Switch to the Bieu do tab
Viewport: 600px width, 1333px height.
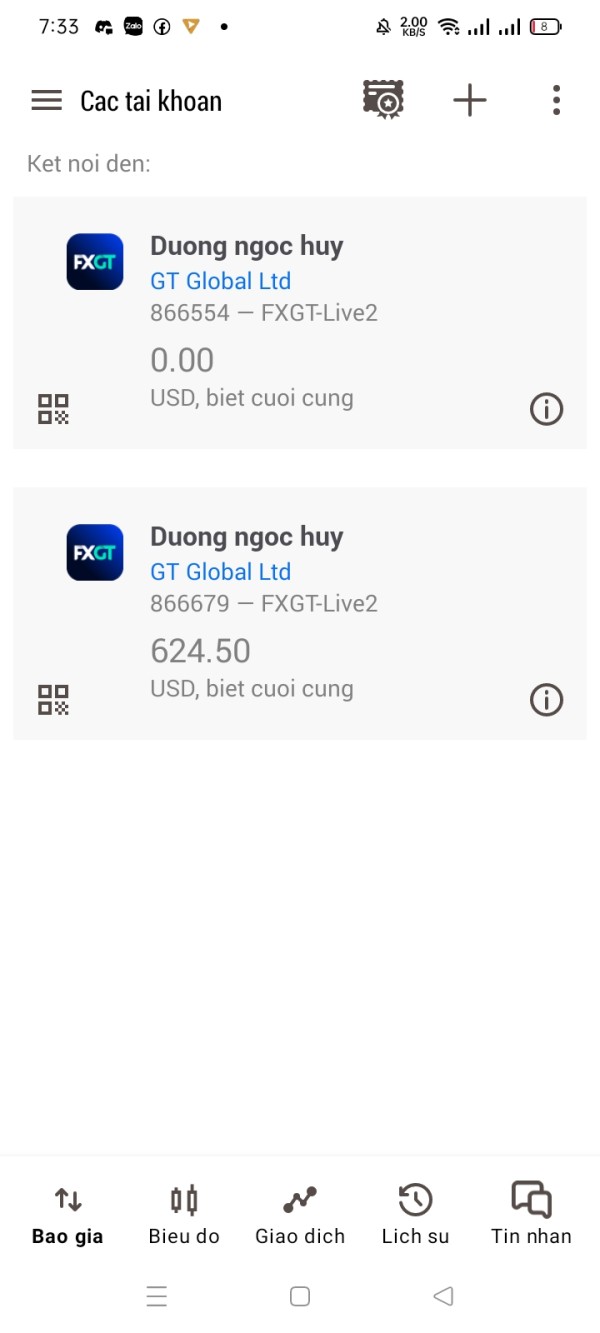[184, 1215]
